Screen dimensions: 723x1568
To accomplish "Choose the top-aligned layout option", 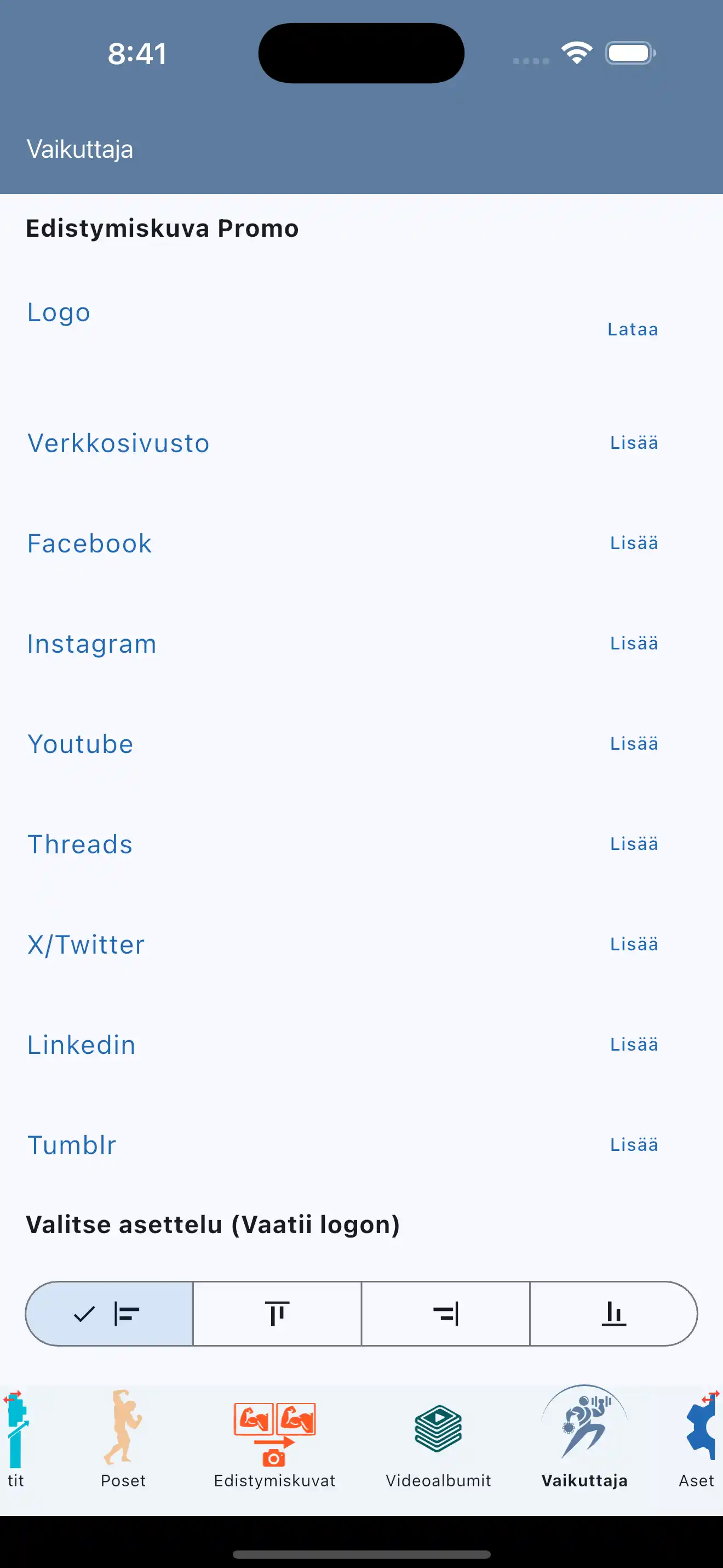I will pyautogui.click(x=277, y=1314).
